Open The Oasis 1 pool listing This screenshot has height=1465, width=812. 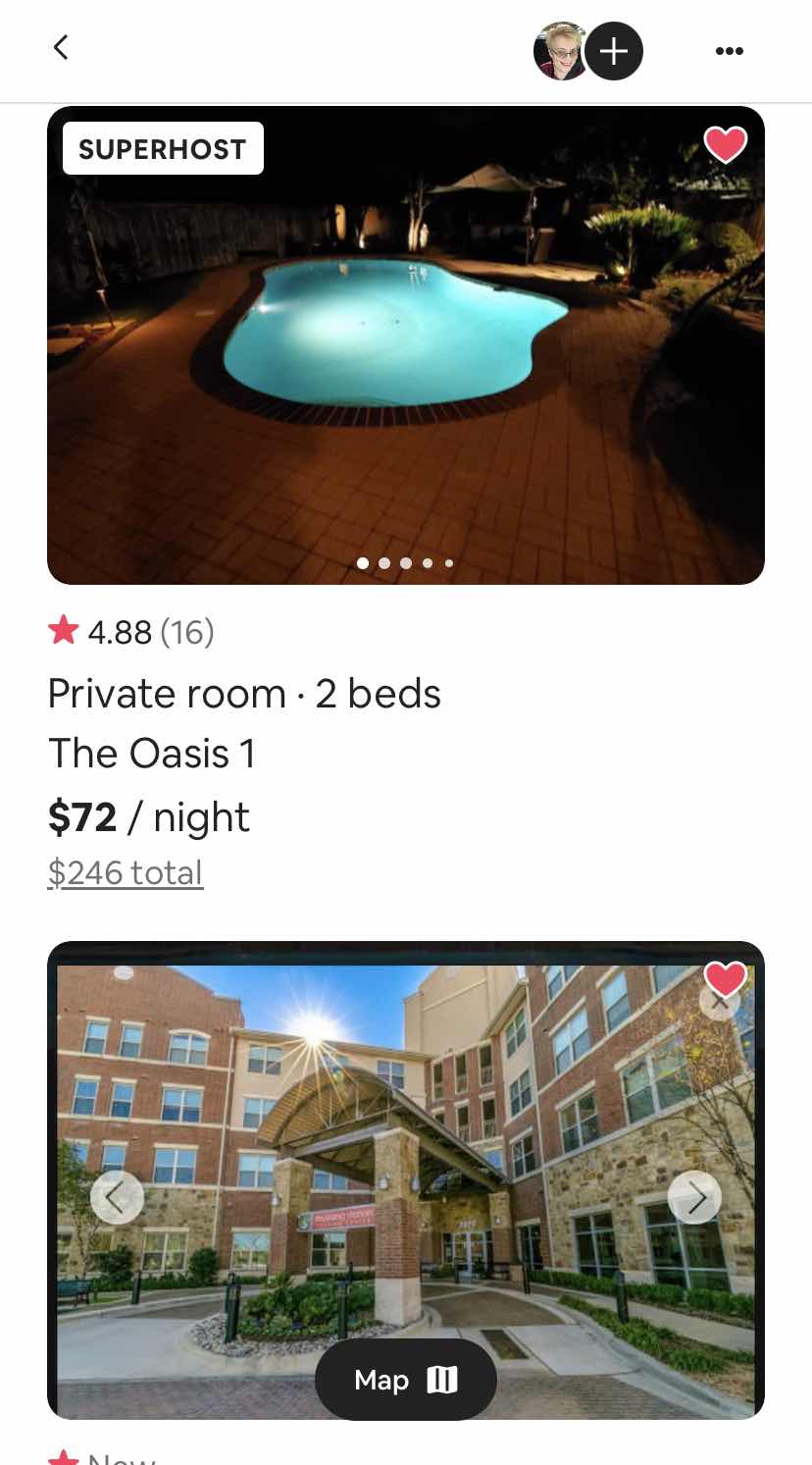click(x=405, y=345)
